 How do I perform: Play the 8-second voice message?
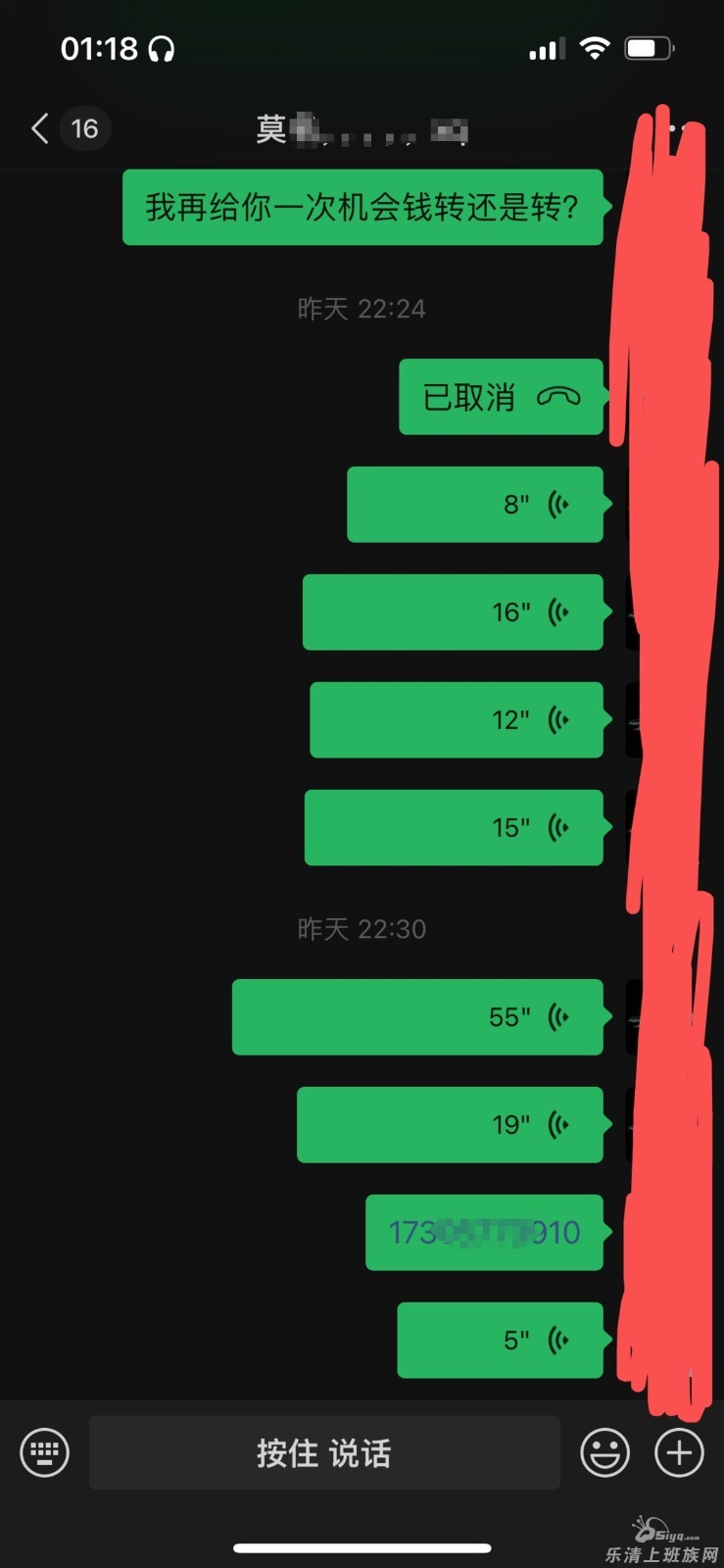point(475,505)
